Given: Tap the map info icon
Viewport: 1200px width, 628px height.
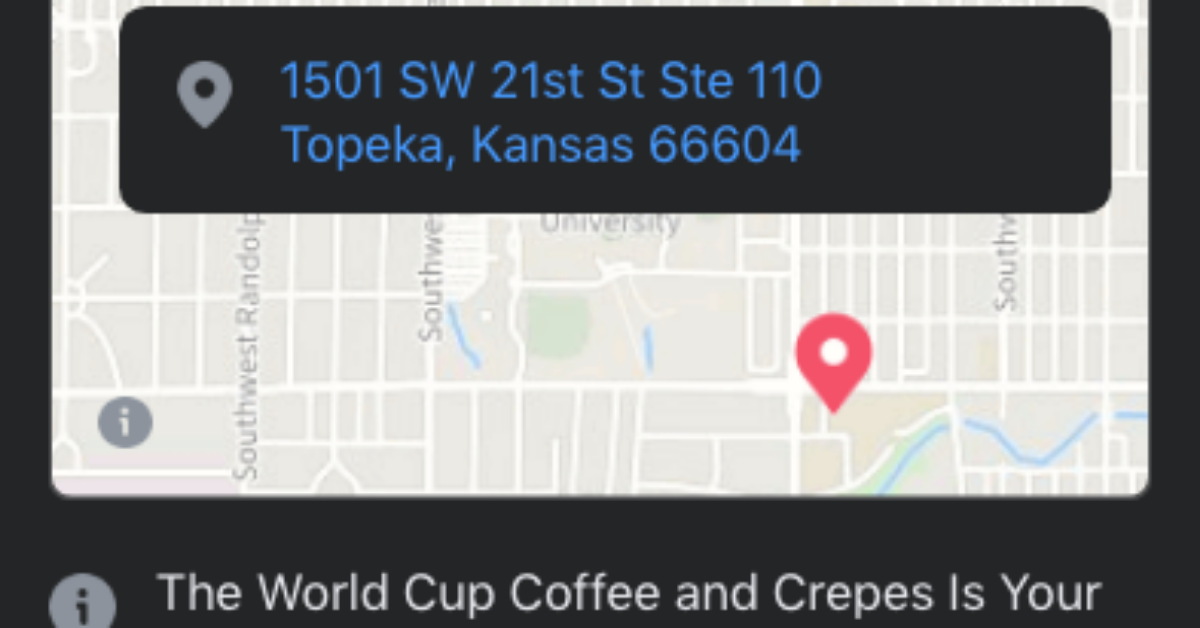Looking at the screenshot, I should [x=125, y=422].
